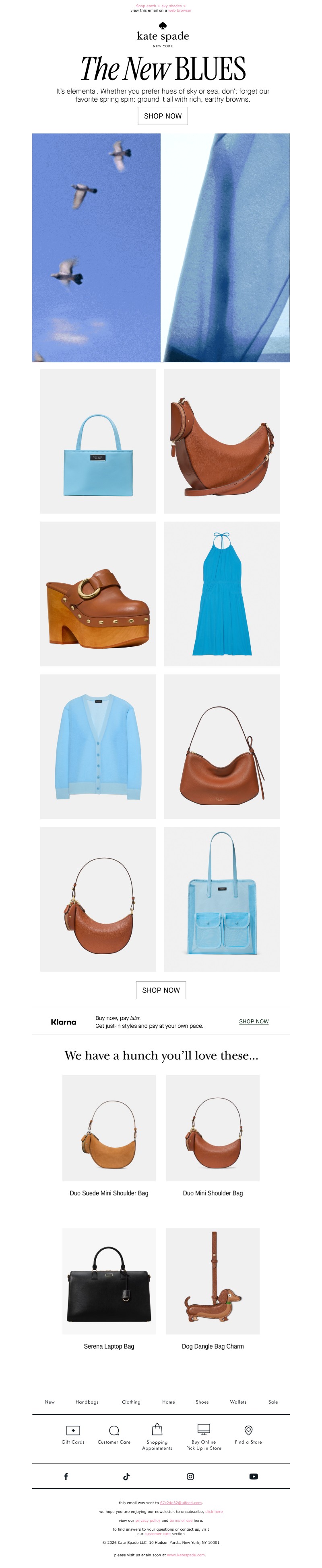Image resolution: width=322 pixels, height=1568 pixels.
Task: Browse the Sale category
Action: click(x=272, y=1402)
